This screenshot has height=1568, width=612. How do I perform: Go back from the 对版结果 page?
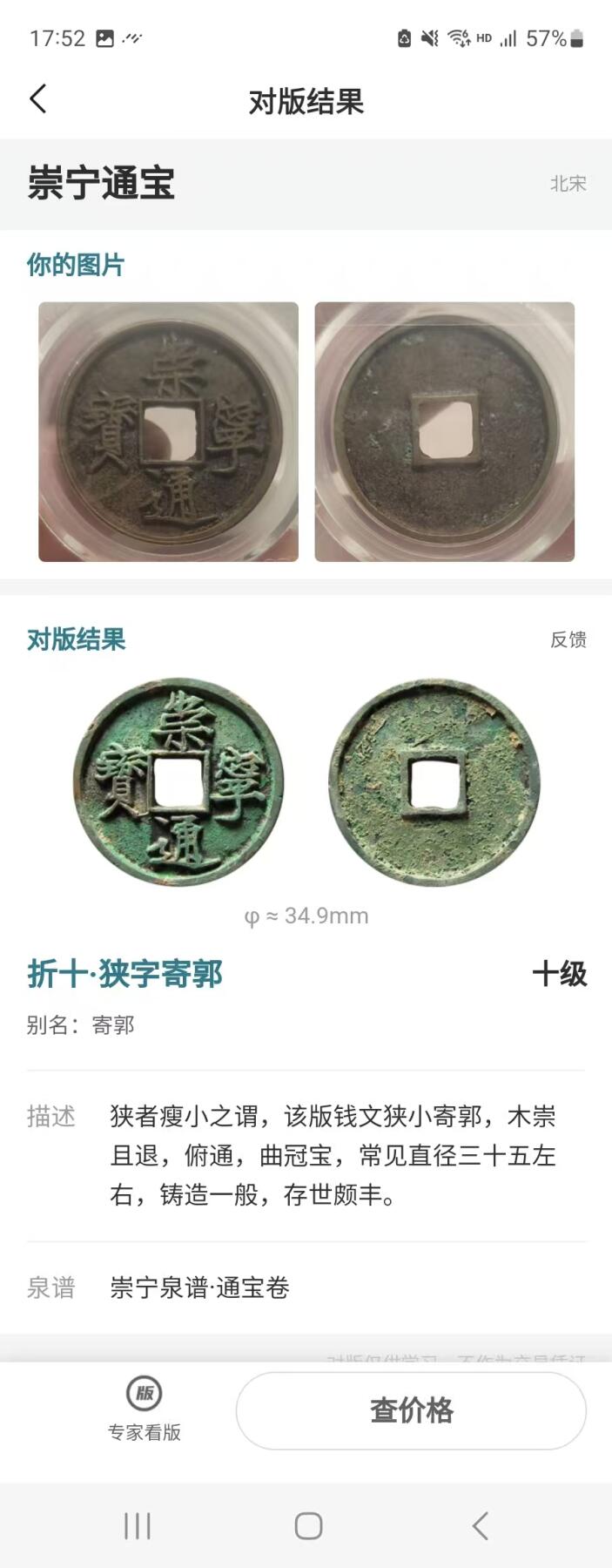(x=38, y=99)
